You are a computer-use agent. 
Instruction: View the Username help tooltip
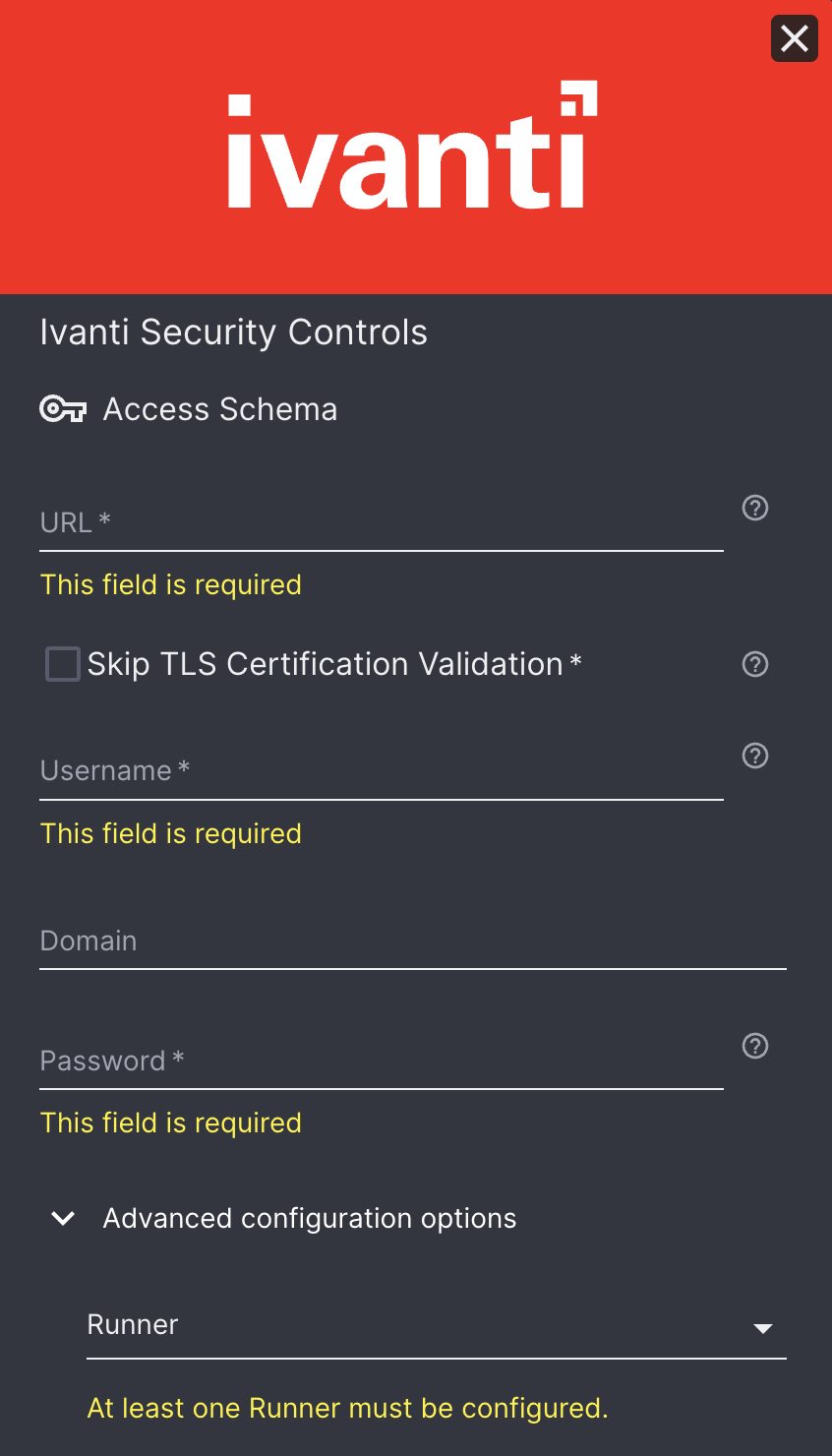point(754,756)
